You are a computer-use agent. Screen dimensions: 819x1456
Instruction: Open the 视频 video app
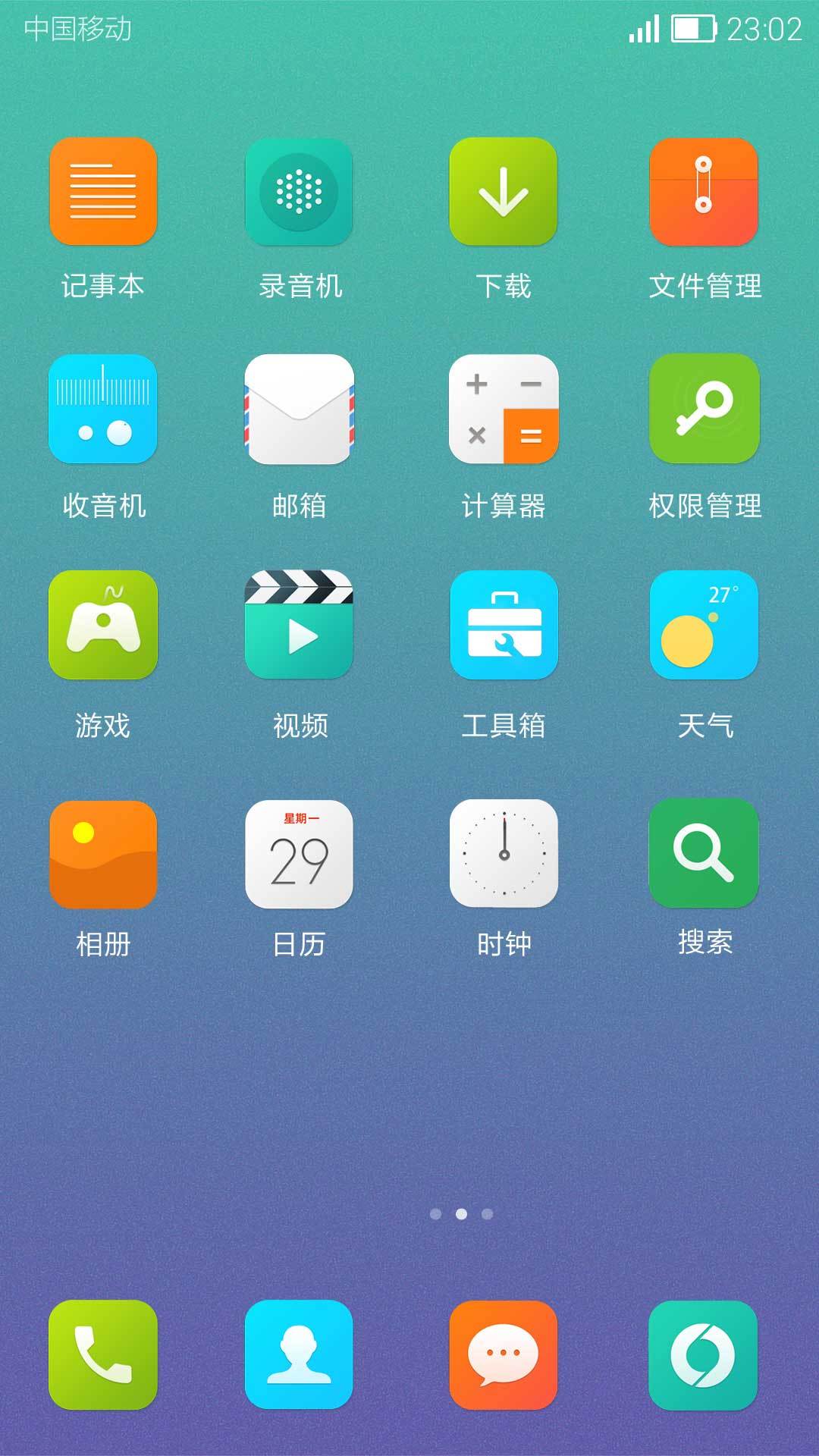pos(299,625)
